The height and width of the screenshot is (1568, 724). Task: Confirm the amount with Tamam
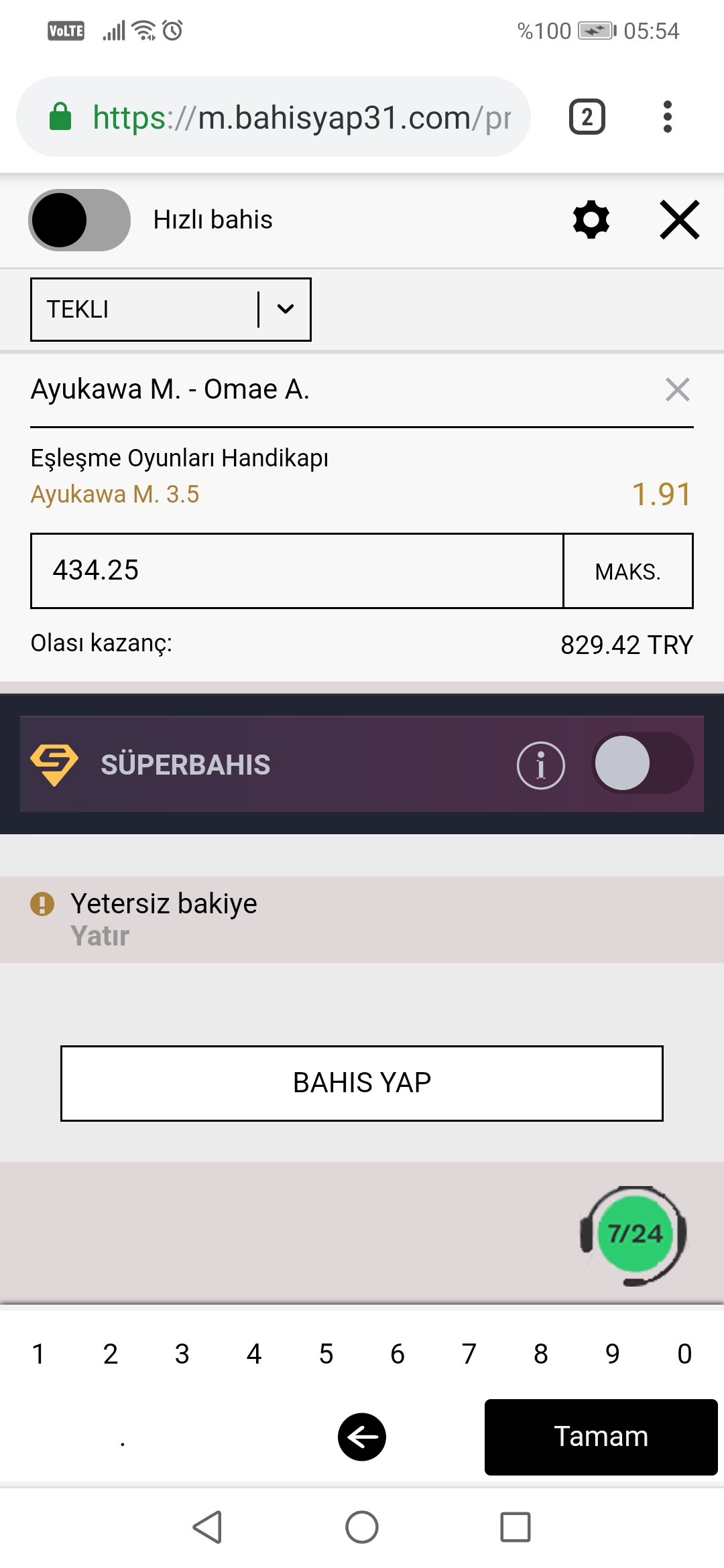pos(601,1437)
